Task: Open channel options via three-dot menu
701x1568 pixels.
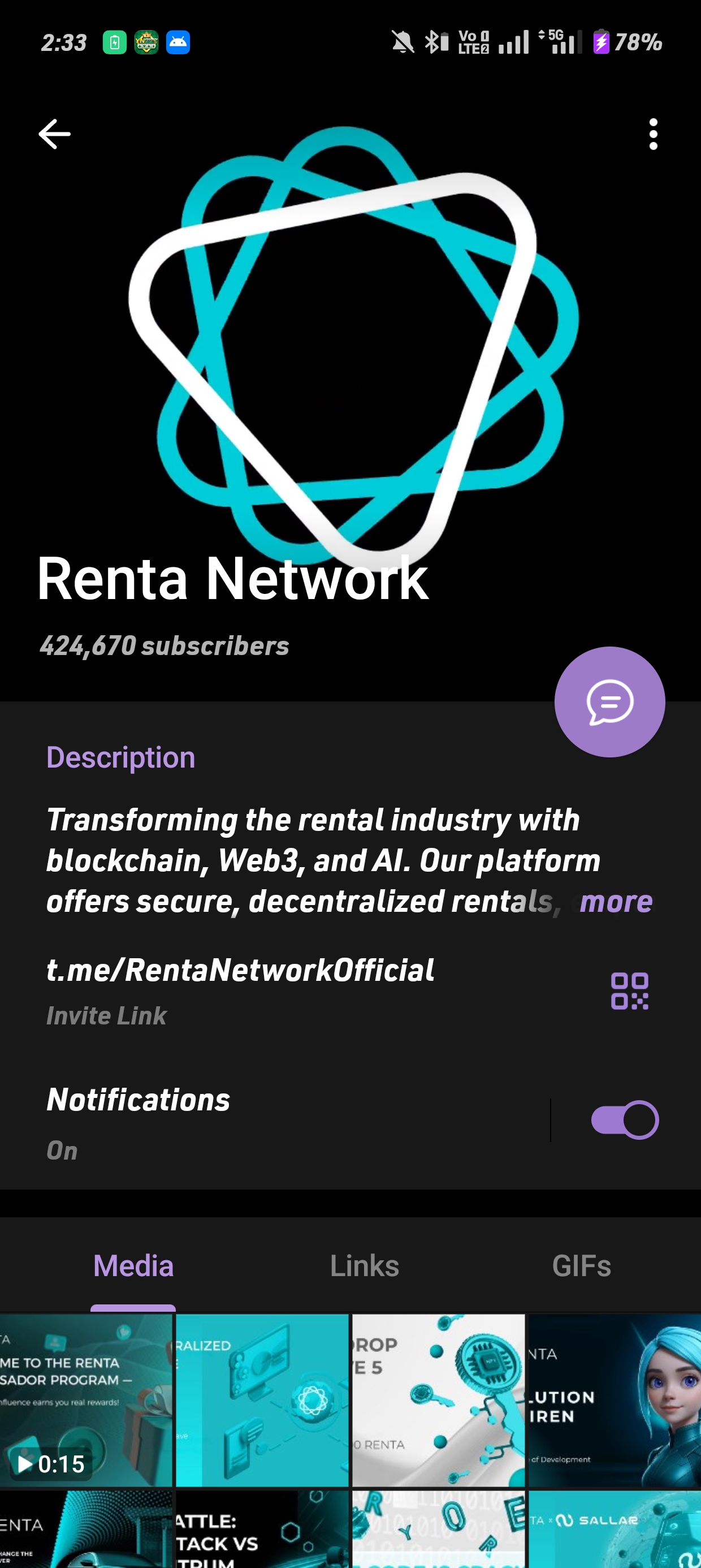Action: pyautogui.click(x=653, y=134)
